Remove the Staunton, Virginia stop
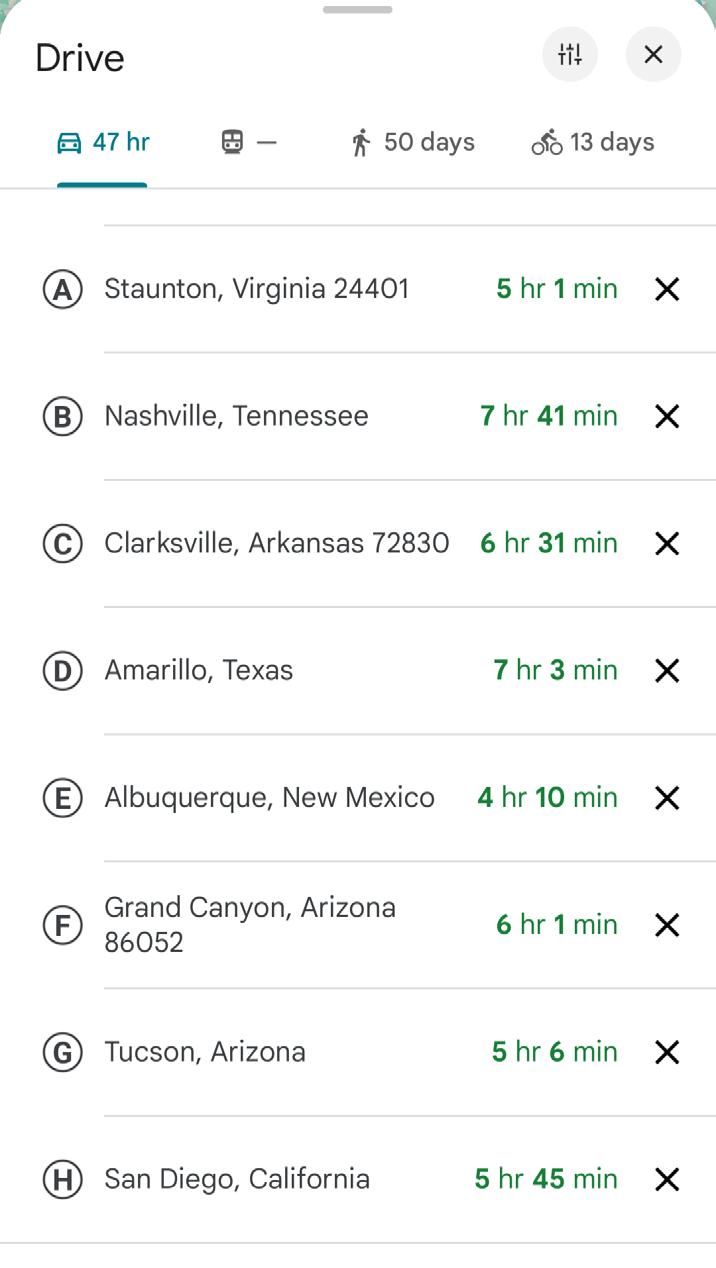The width and height of the screenshot is (716, 1268). (667, 290)
